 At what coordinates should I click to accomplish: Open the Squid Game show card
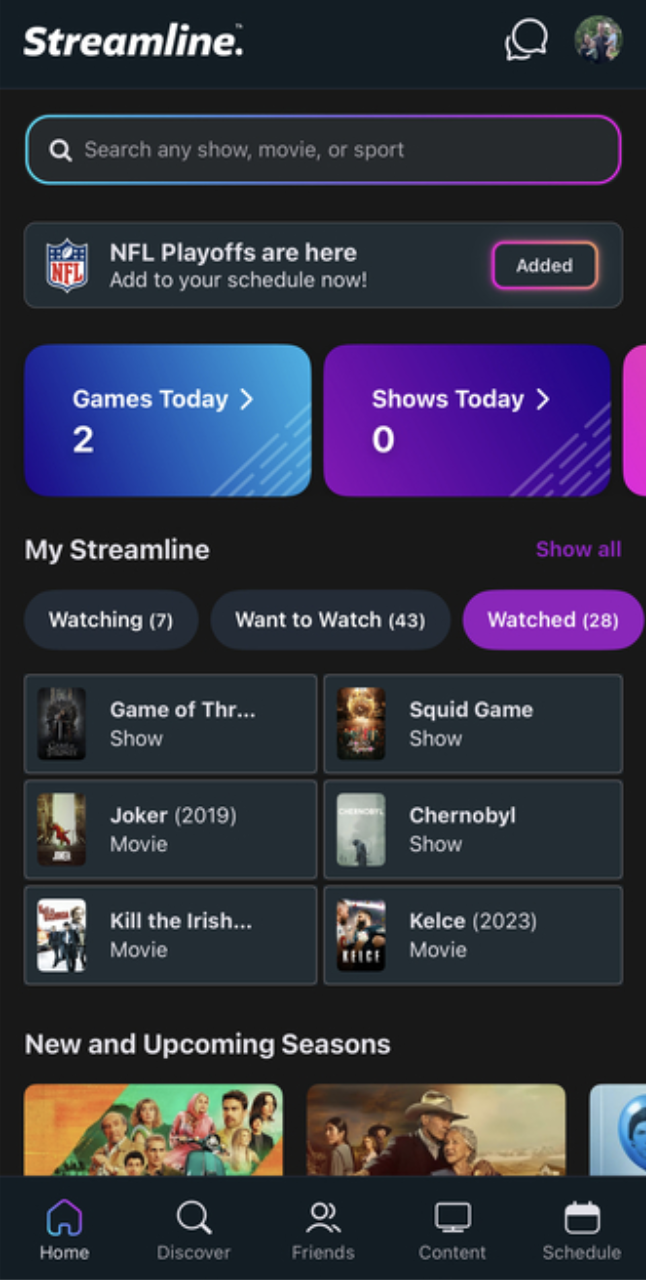[x=473, y=724]
